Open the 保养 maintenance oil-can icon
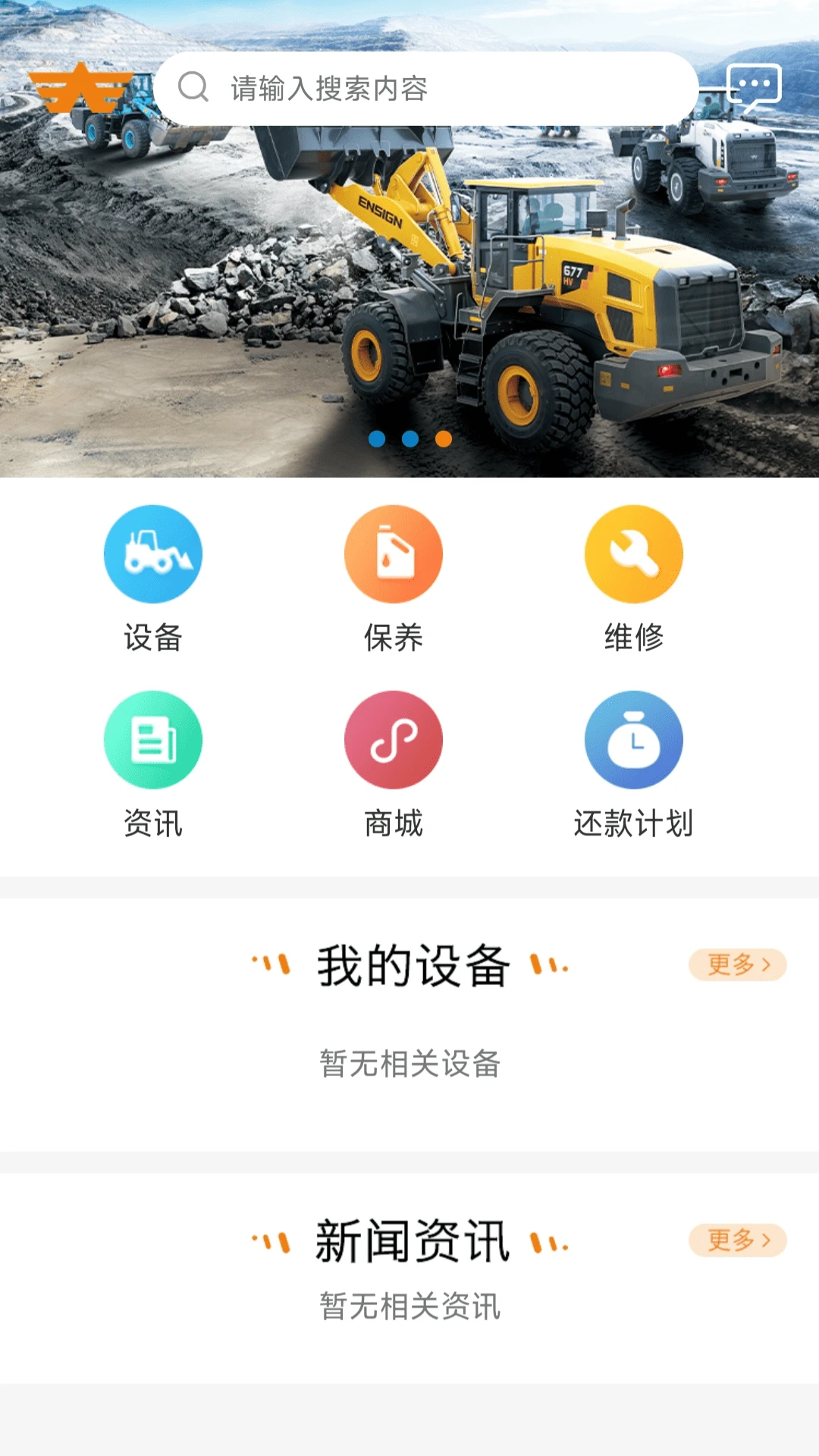The width and height of the screenshot is (819, 1456). [x=393, y=554]
